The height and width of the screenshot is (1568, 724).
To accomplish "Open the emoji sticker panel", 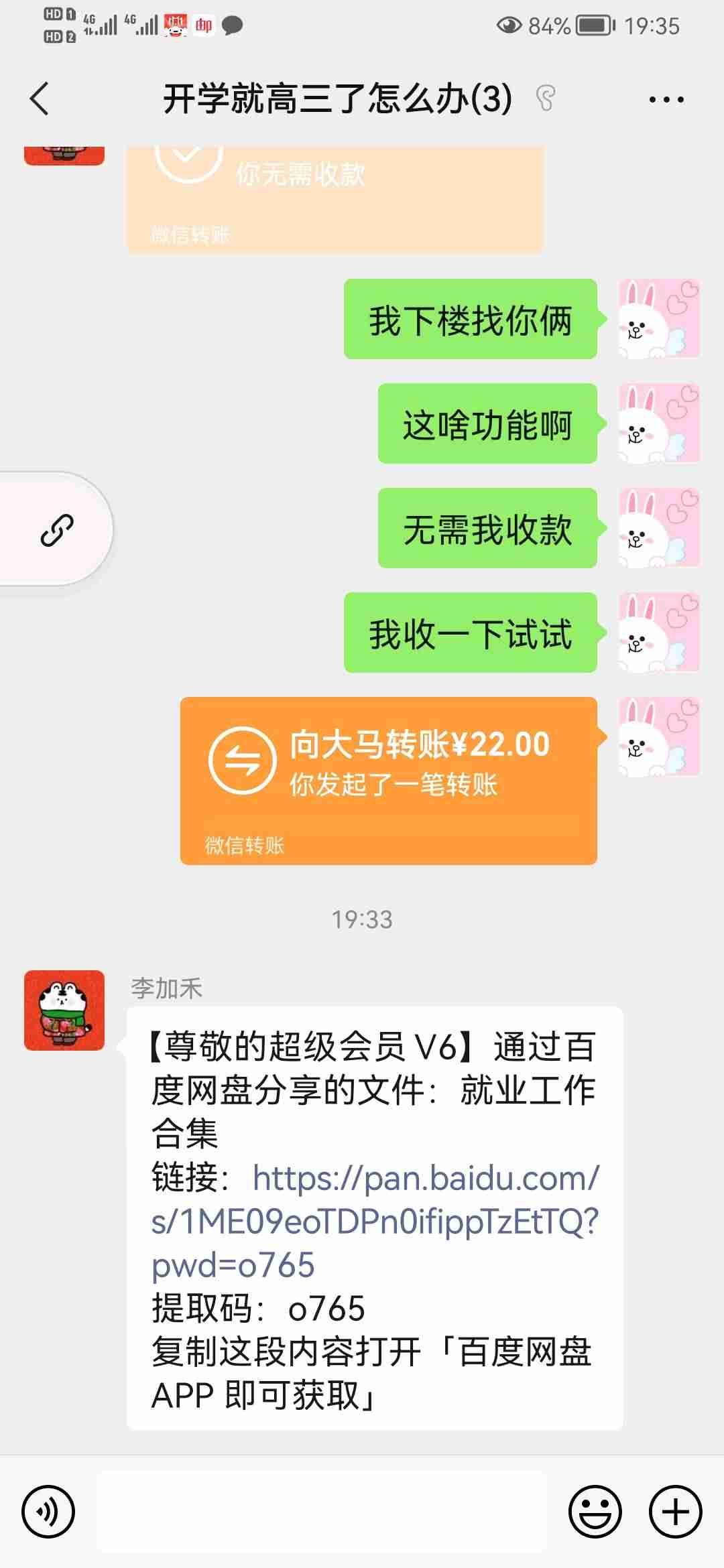I will tap(595, 1511).
